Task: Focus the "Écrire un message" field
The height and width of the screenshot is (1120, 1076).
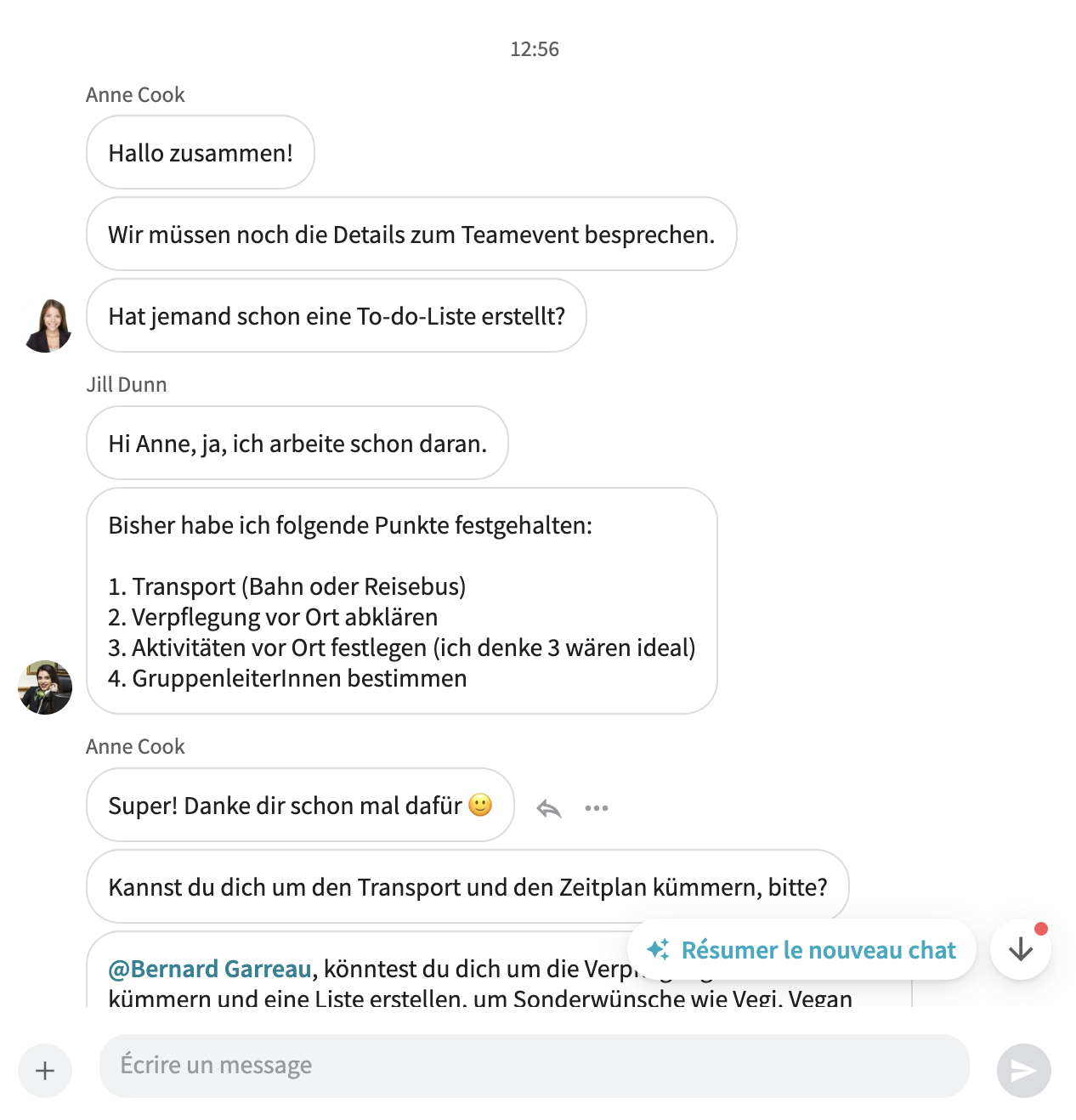Action: (x=534, y=1066)
